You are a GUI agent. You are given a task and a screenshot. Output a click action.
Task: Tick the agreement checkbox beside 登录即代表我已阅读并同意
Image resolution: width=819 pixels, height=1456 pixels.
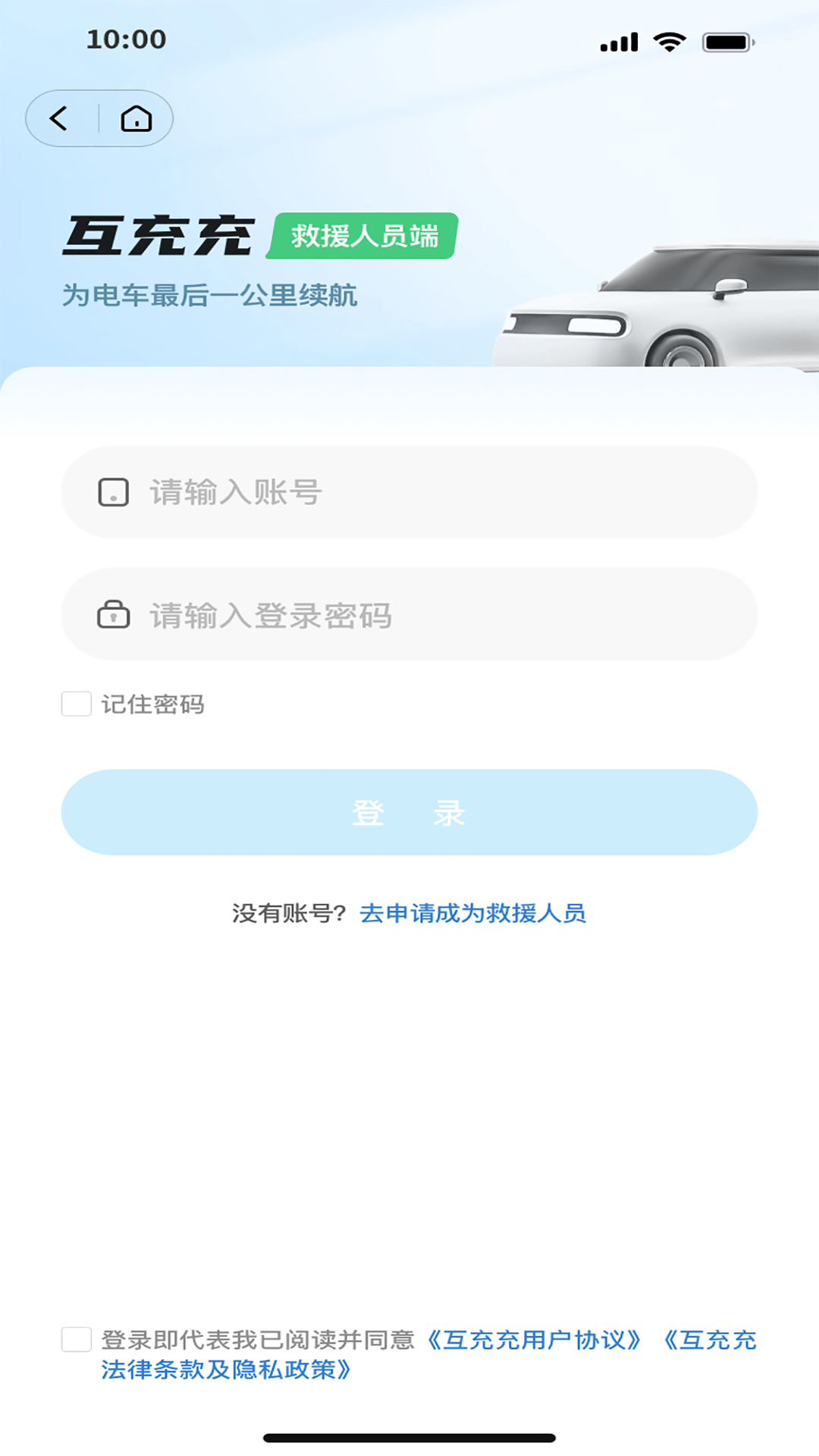click(77, 1339)
